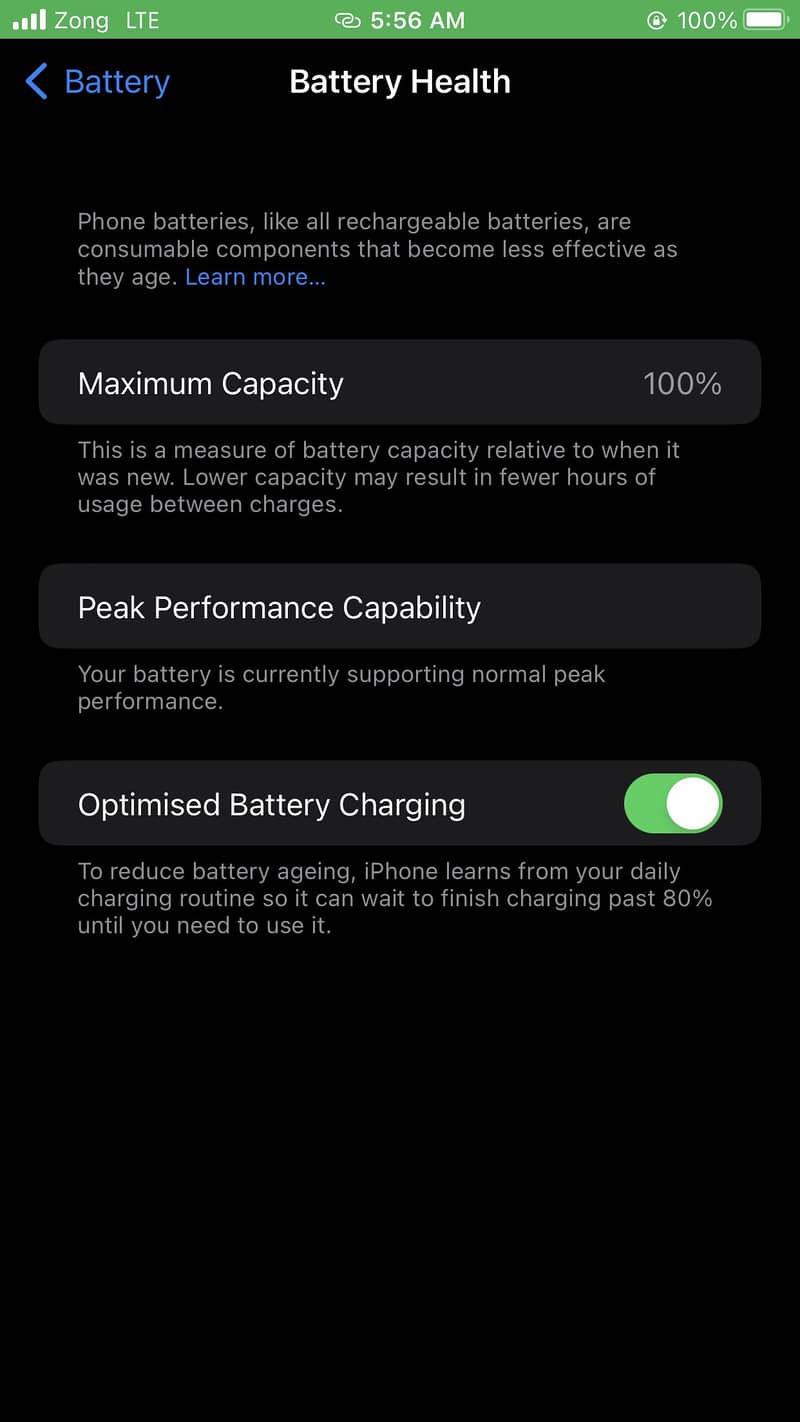Expand the Maximum Capacity entry
Viewport: 800px width, 1422px height.
click(400, 382)
